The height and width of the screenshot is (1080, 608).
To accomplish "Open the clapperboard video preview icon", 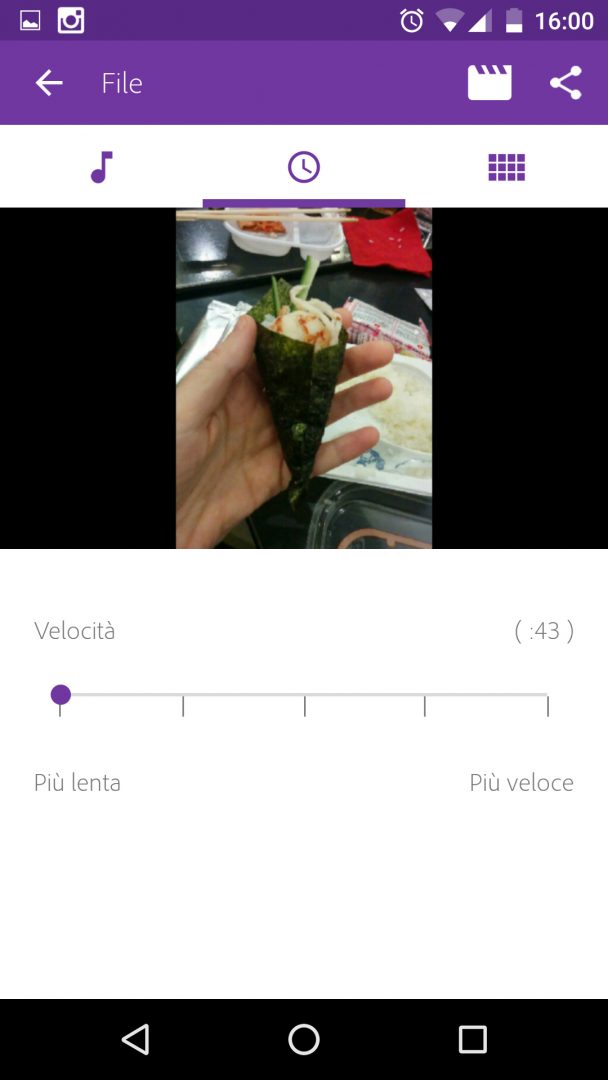I will (x=489, y=83).
